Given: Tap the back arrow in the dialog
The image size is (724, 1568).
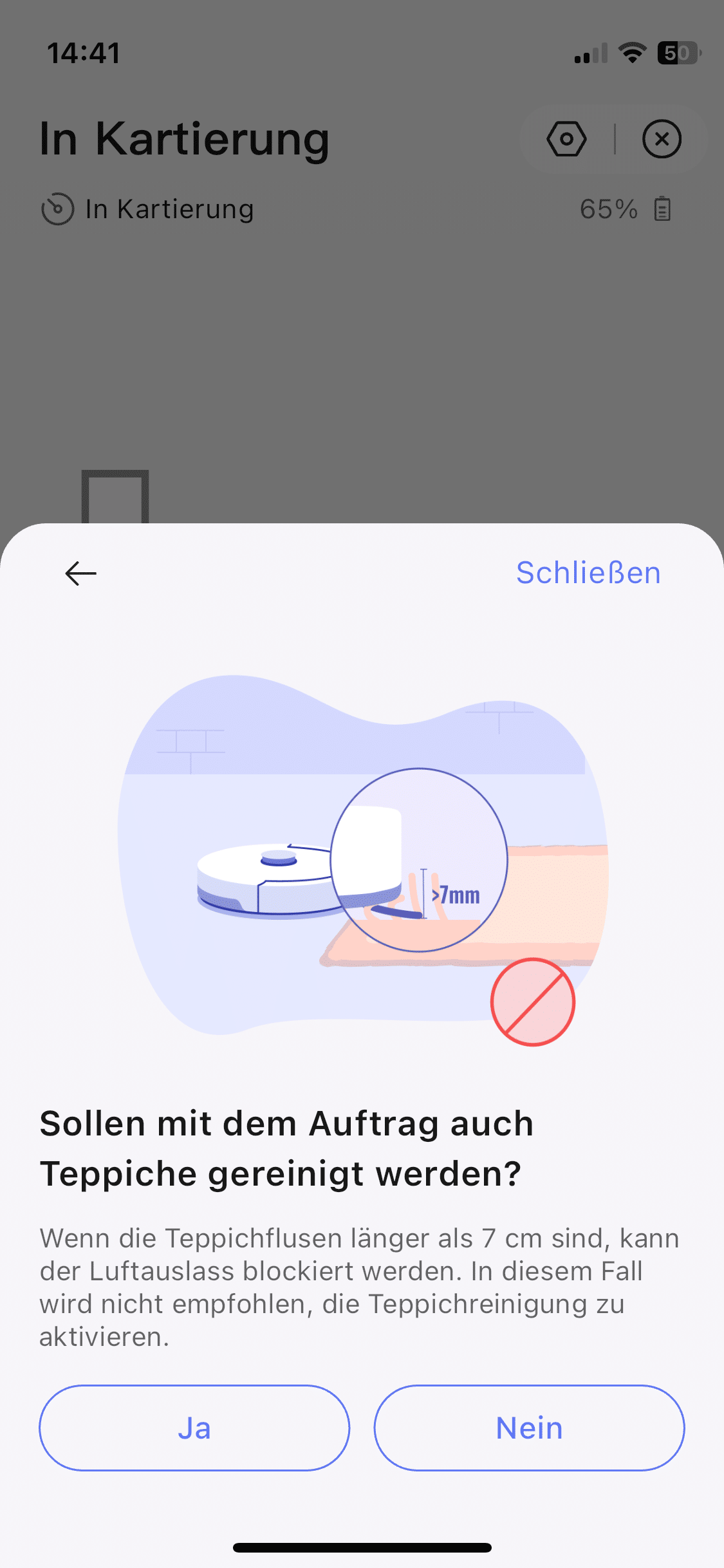Looking at the screenshot, I should point(81,573).
